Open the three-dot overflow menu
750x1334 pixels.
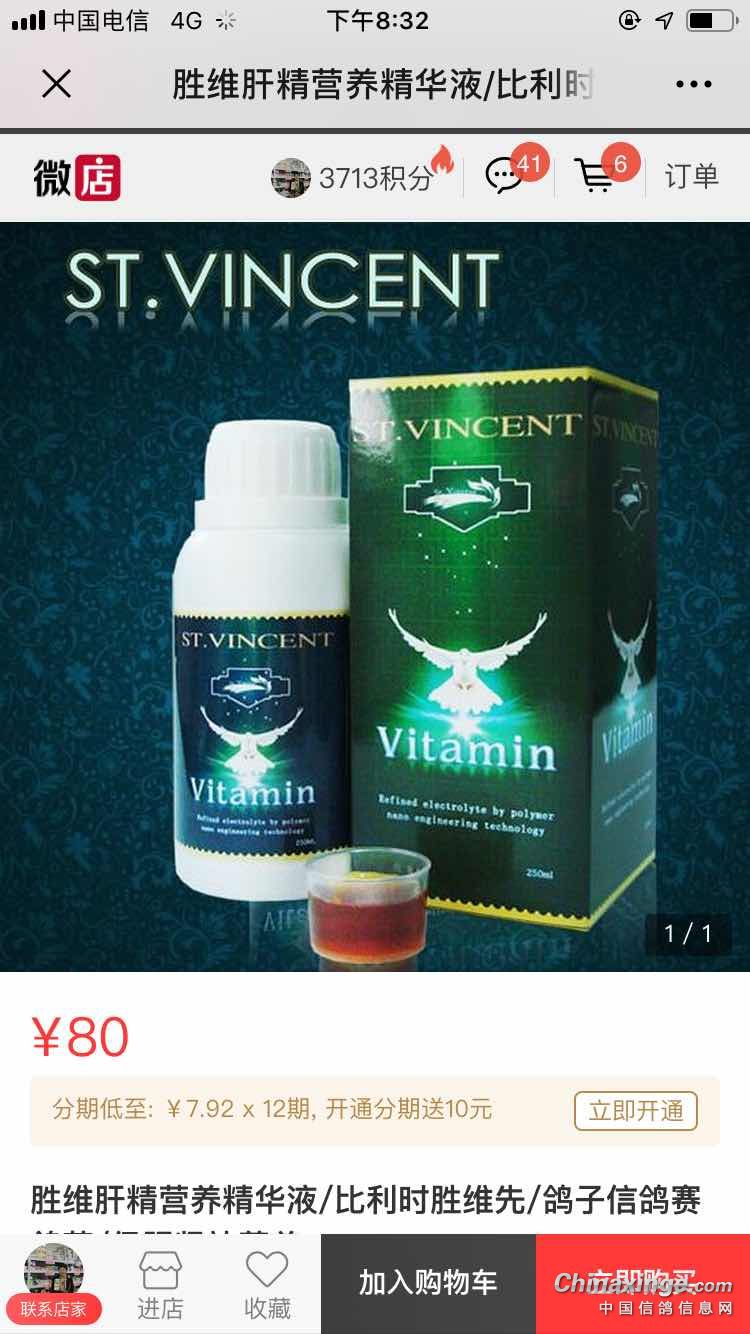pos(693,84)
